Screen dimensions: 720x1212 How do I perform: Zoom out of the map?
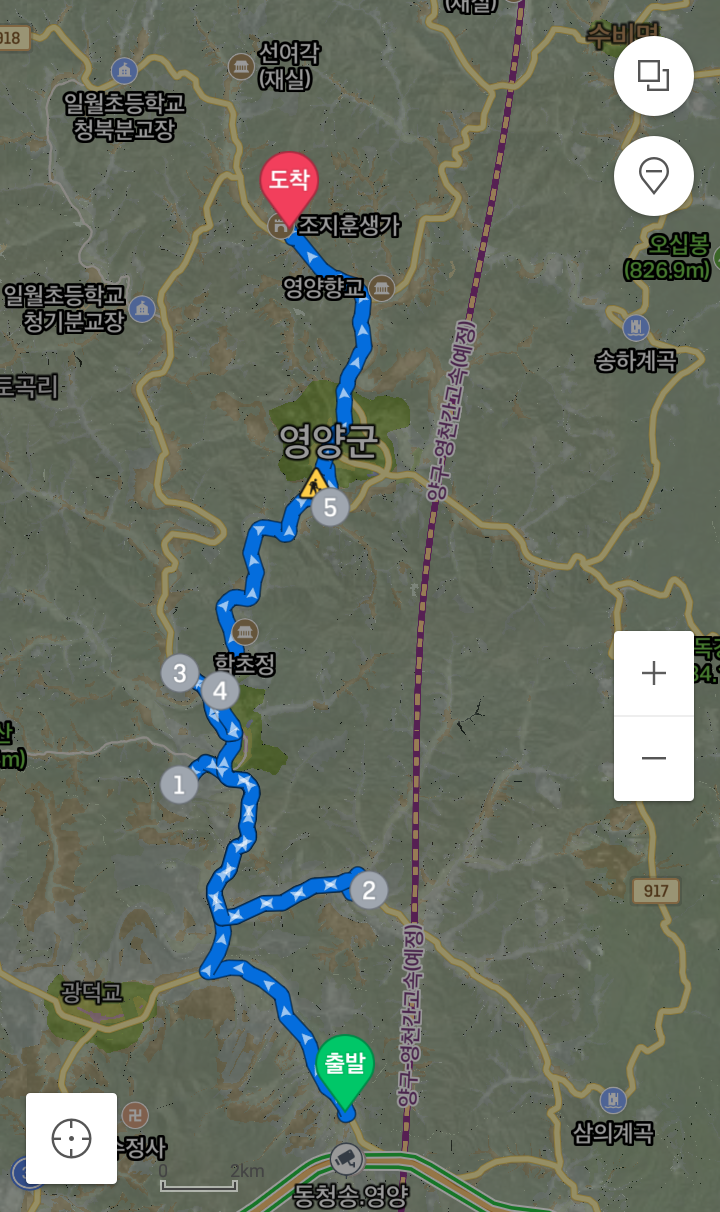click(x=654, y=758)
